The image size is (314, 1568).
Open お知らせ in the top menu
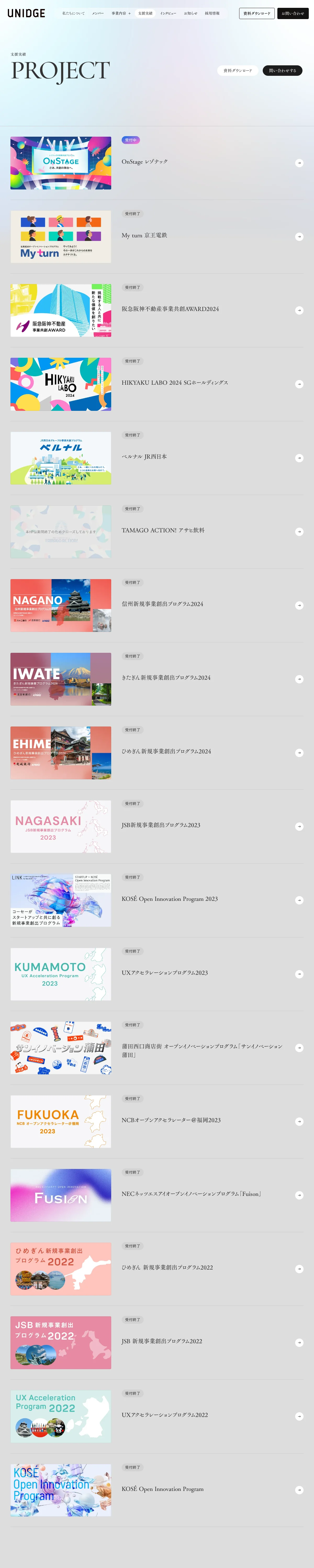pyautogui.click(x=190, y=13)
